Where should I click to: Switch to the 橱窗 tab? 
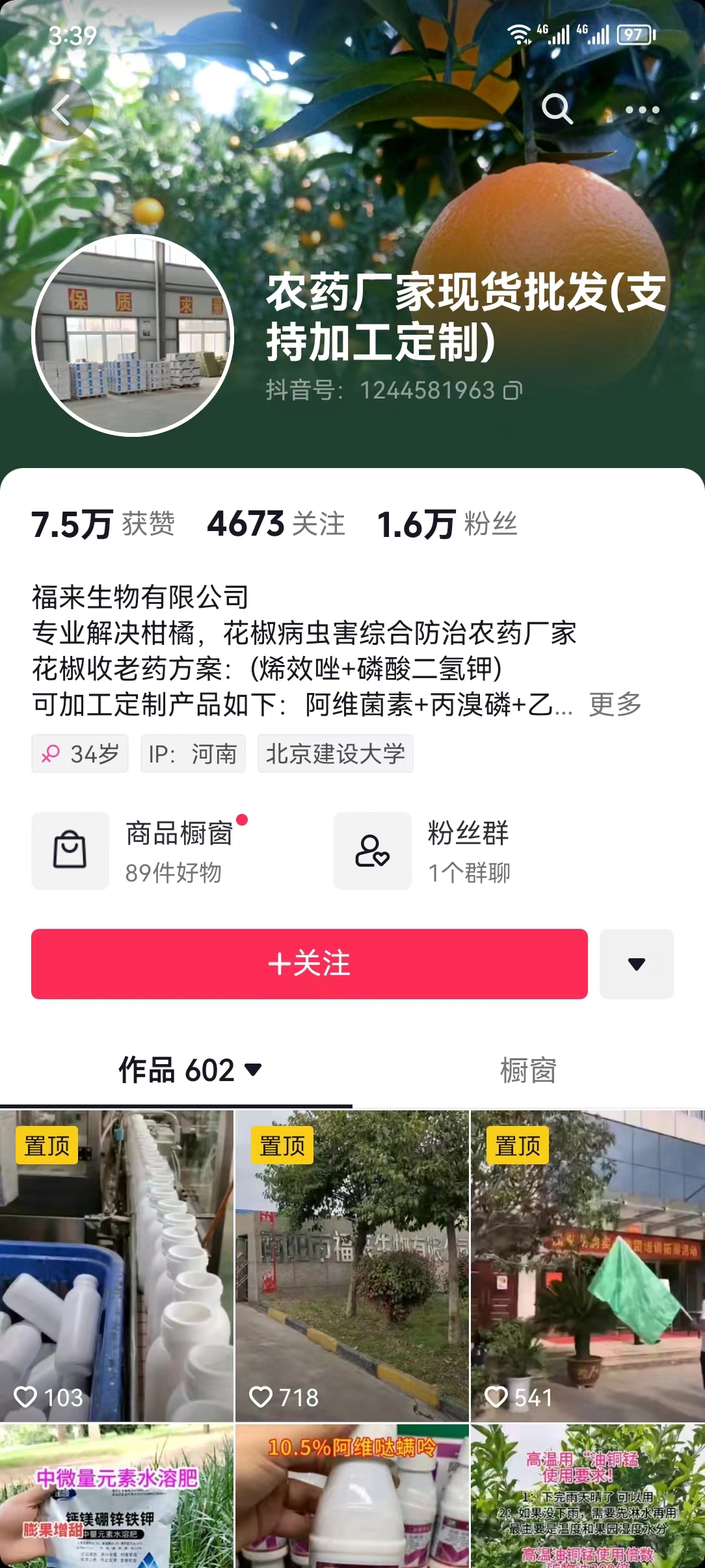point(528,1070)
